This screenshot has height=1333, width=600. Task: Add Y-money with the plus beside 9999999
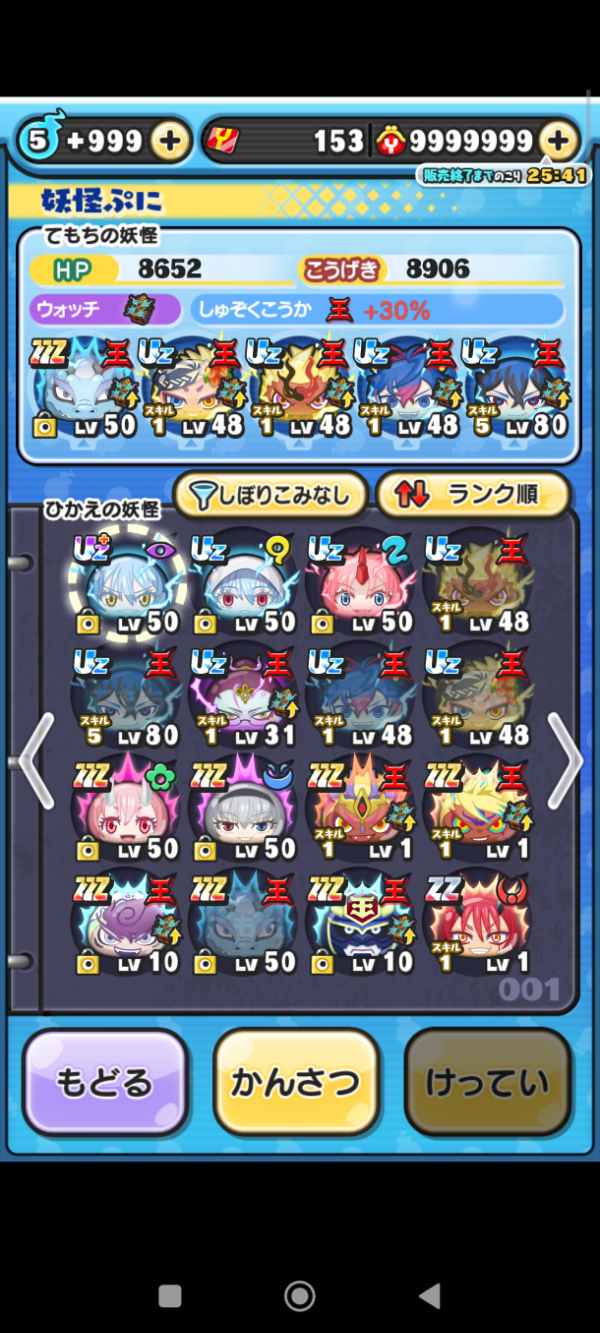[x=558, y=142]
